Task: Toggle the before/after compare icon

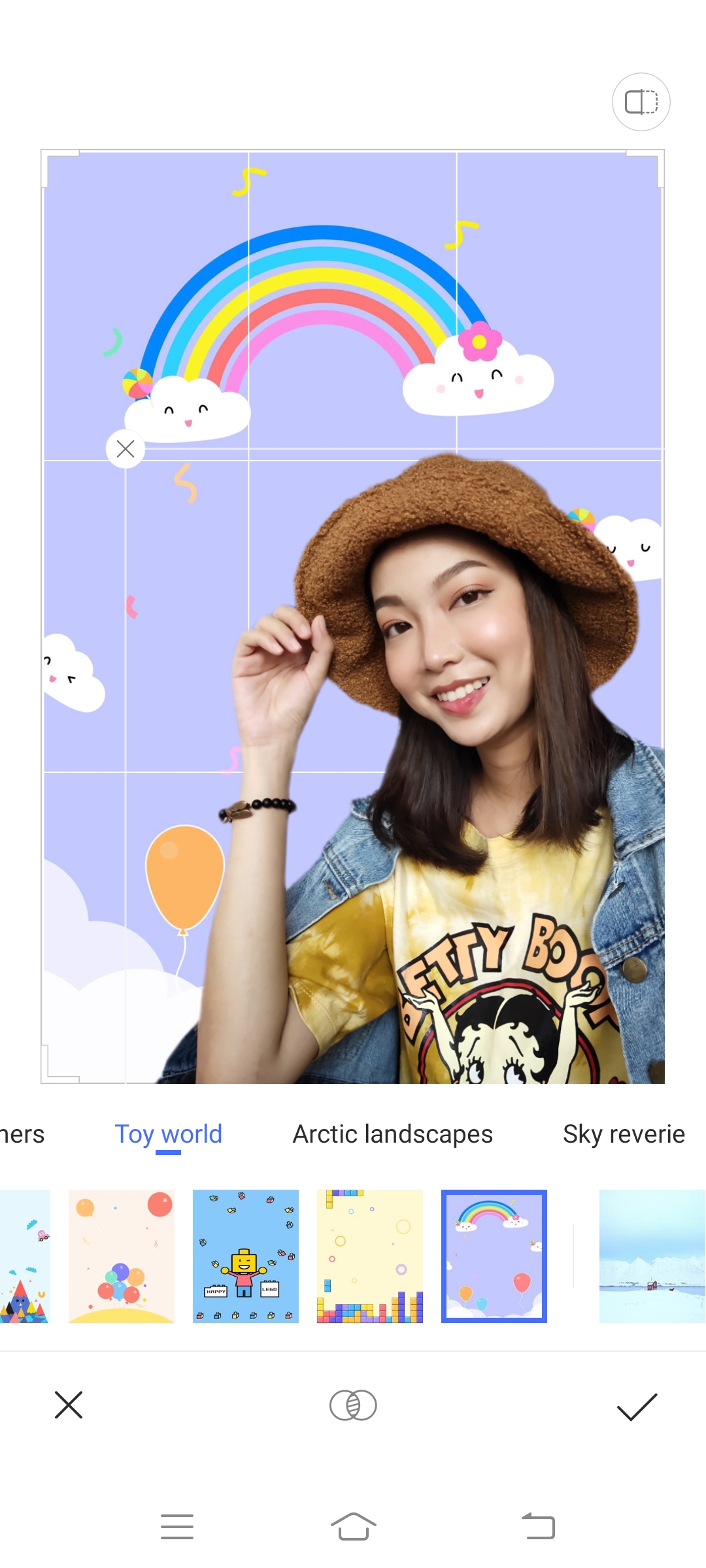Action: [x=641, y=102]
